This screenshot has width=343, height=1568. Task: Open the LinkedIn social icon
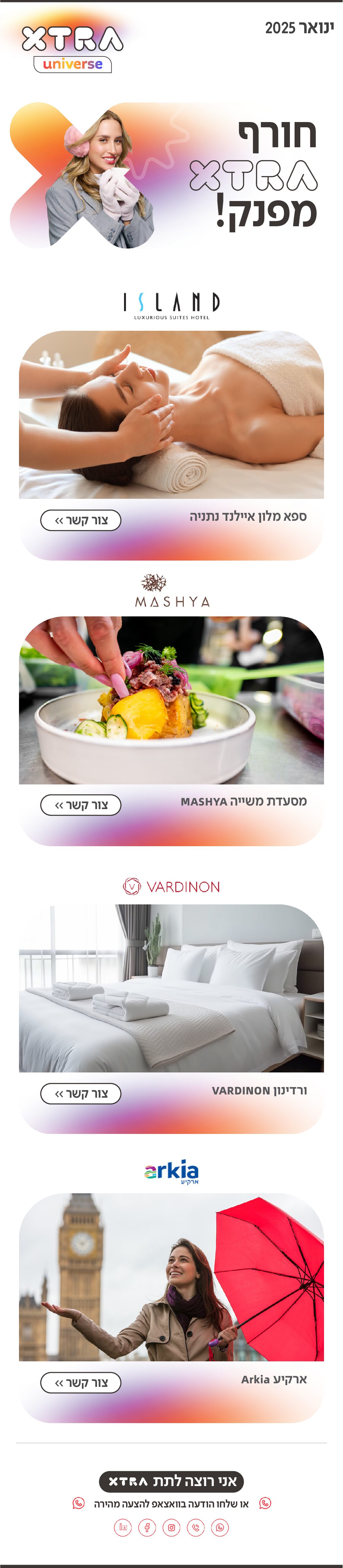tap(123, 1527)
